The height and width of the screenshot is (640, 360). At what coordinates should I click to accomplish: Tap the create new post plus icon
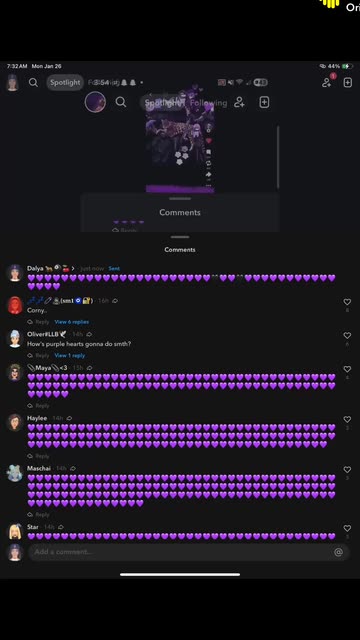coord(348,82)
